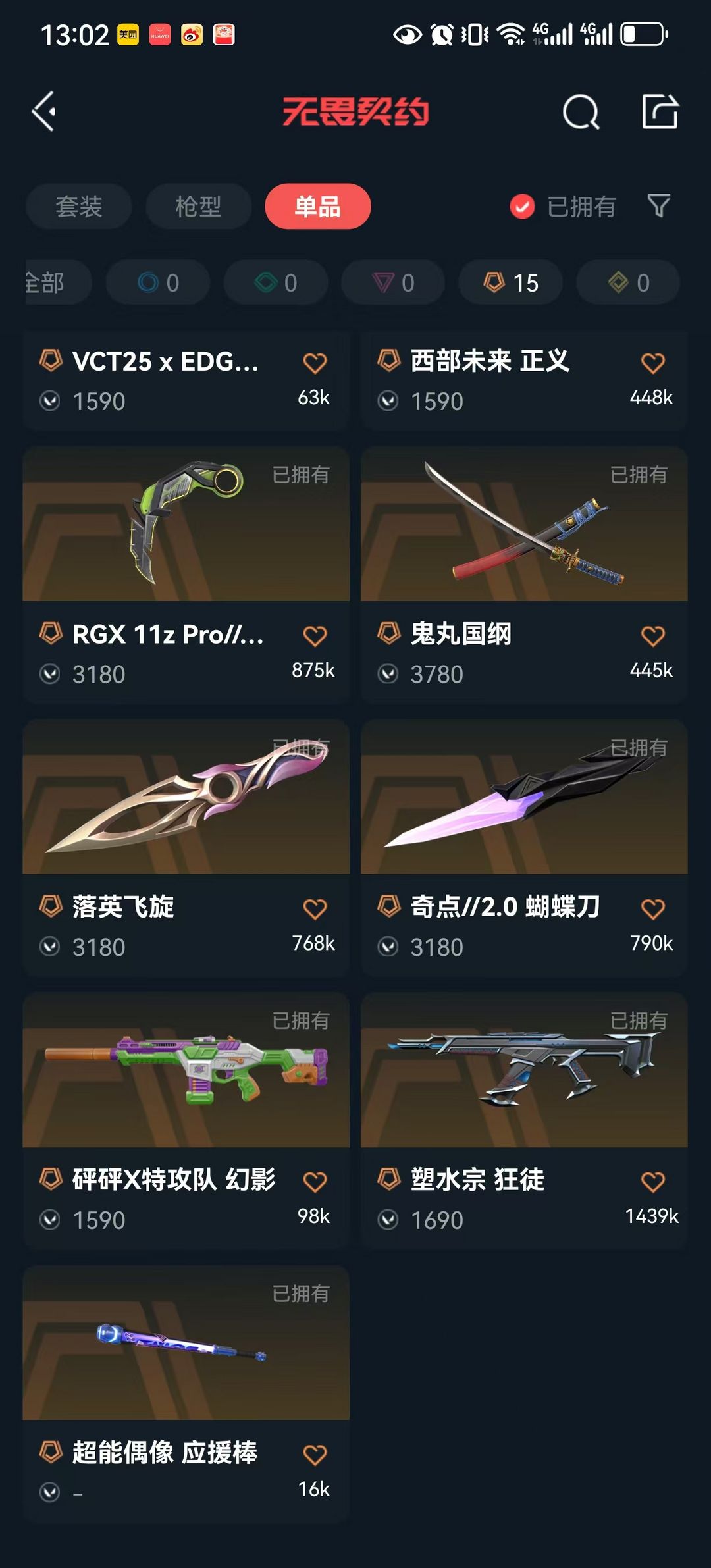The height and width of the screenshot is (1568, 711).
Task: Open the 塑水宗 狂徒 card
Action: (524, 1122)
